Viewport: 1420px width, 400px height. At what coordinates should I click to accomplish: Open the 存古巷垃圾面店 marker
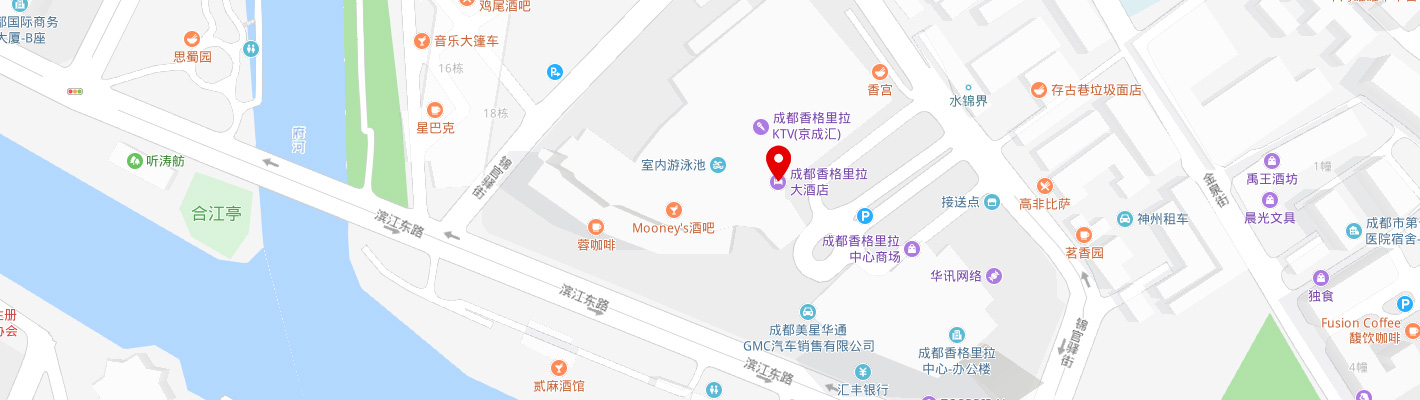1039,90
